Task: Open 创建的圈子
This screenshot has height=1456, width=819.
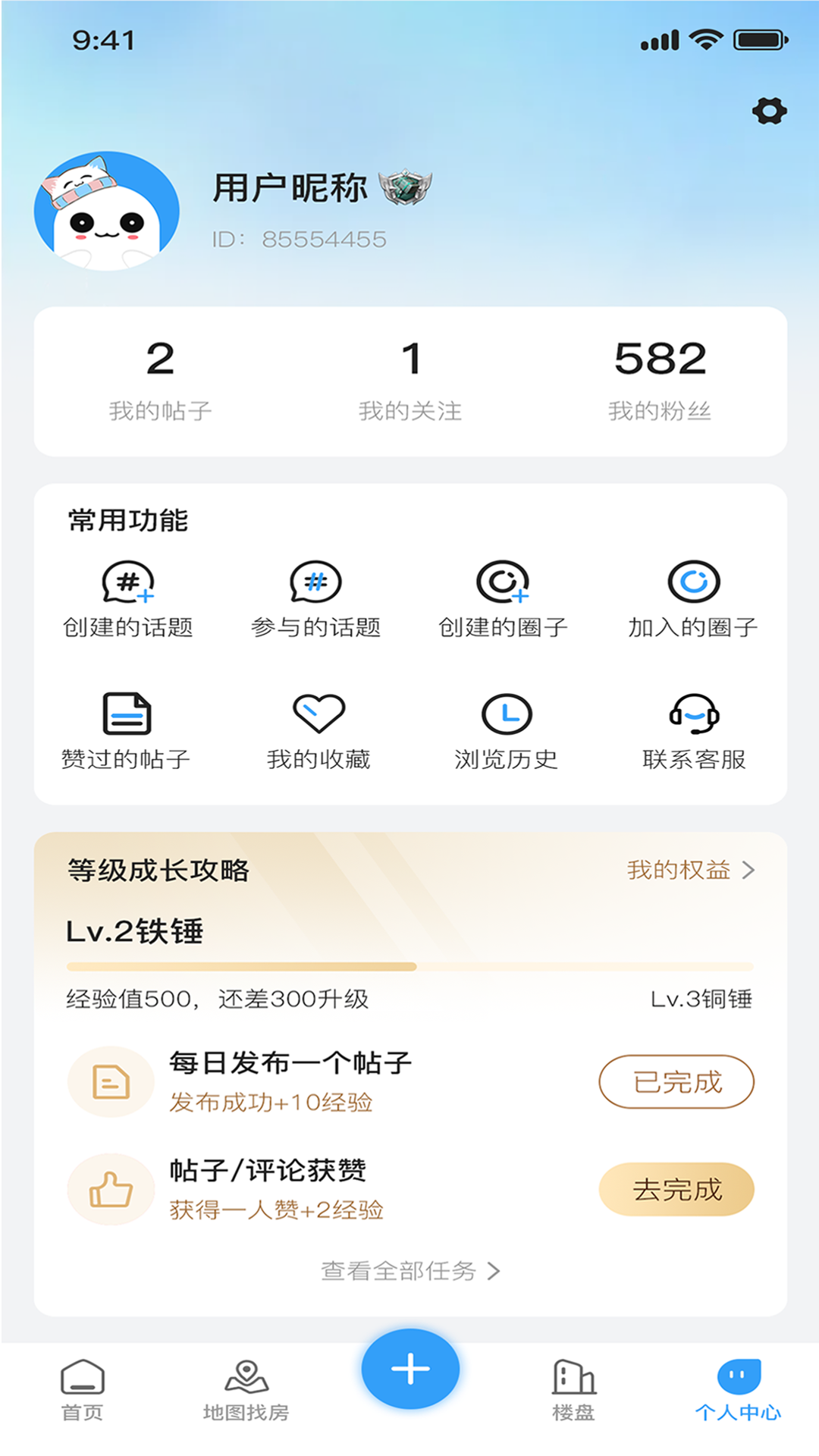Action: pos(504,599)
